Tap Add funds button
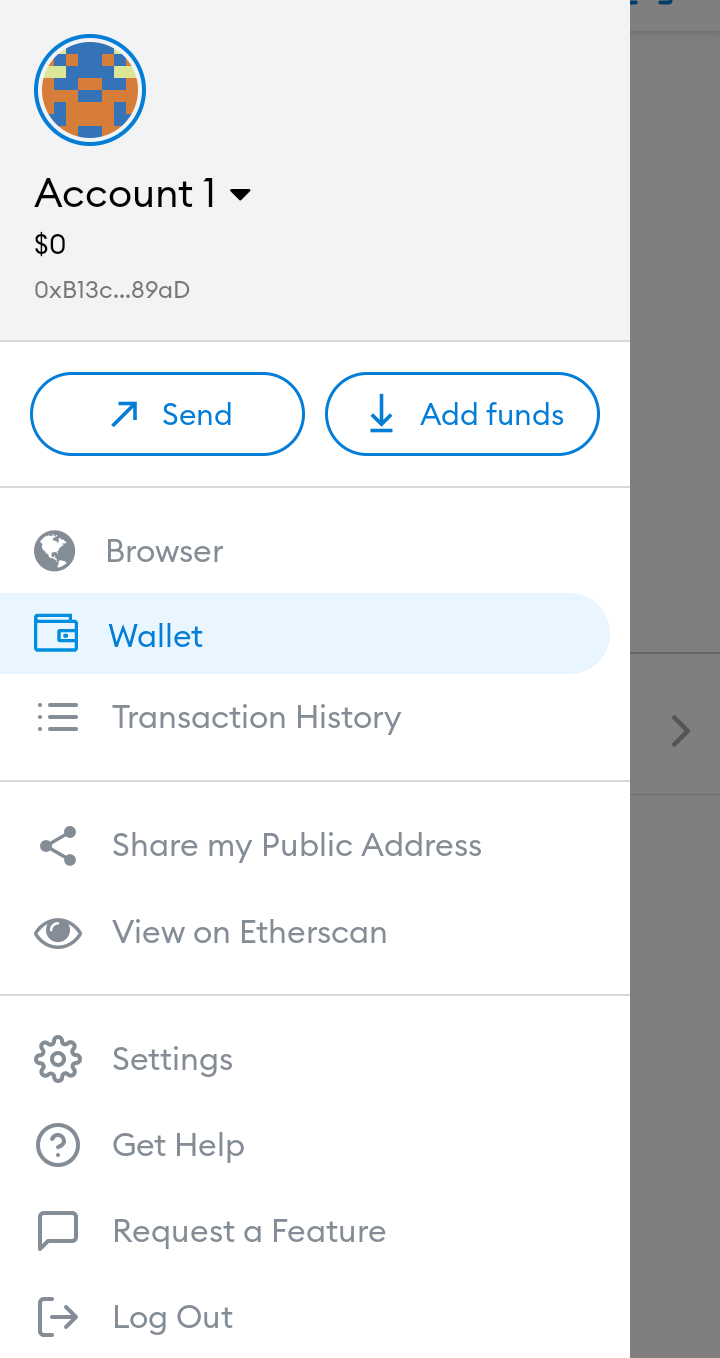This screenshot has width=720, height=1358. [x=462, y=414]
